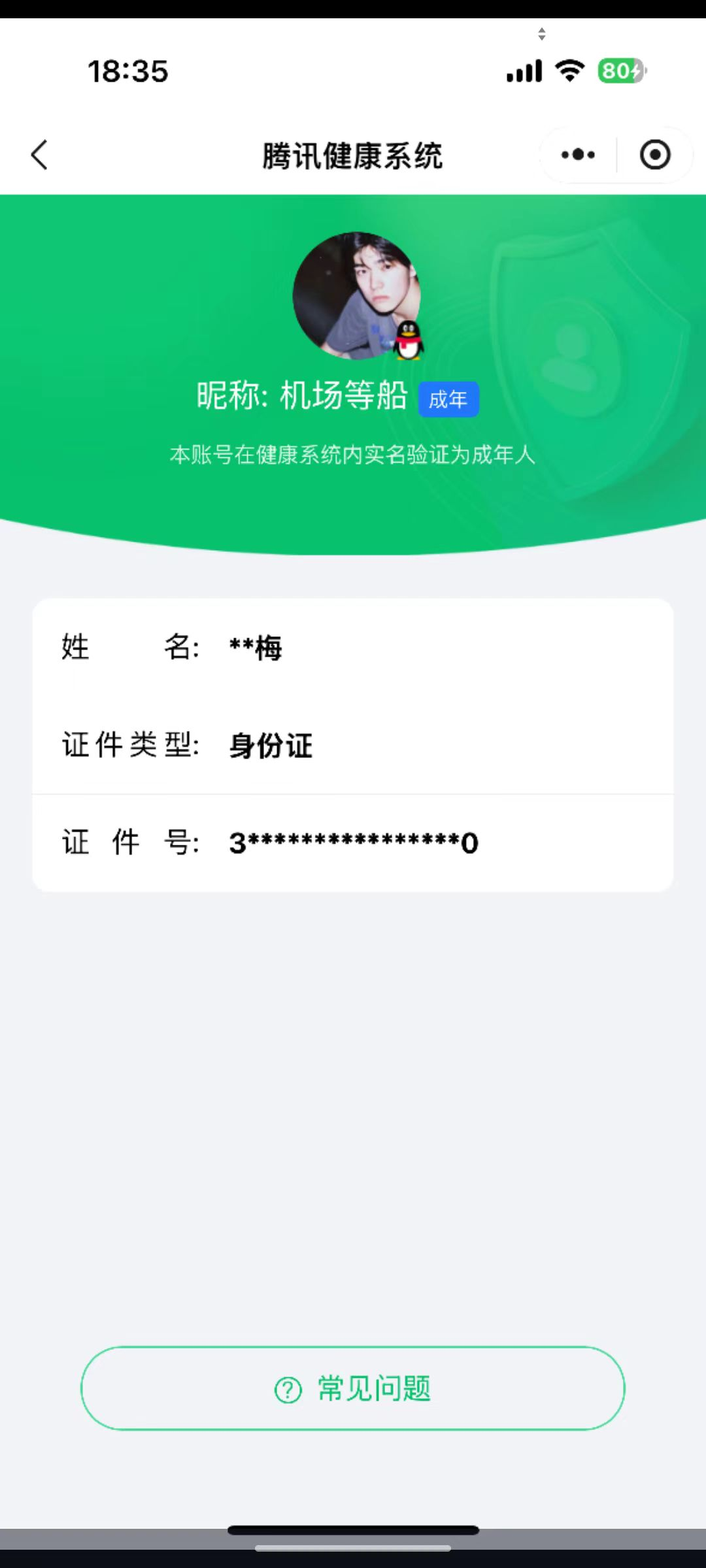The width and height of the screenshot is (706, 1568).
Task: Open the three-dot more menu
Action: pyautogui.click(x=578, y=155)
